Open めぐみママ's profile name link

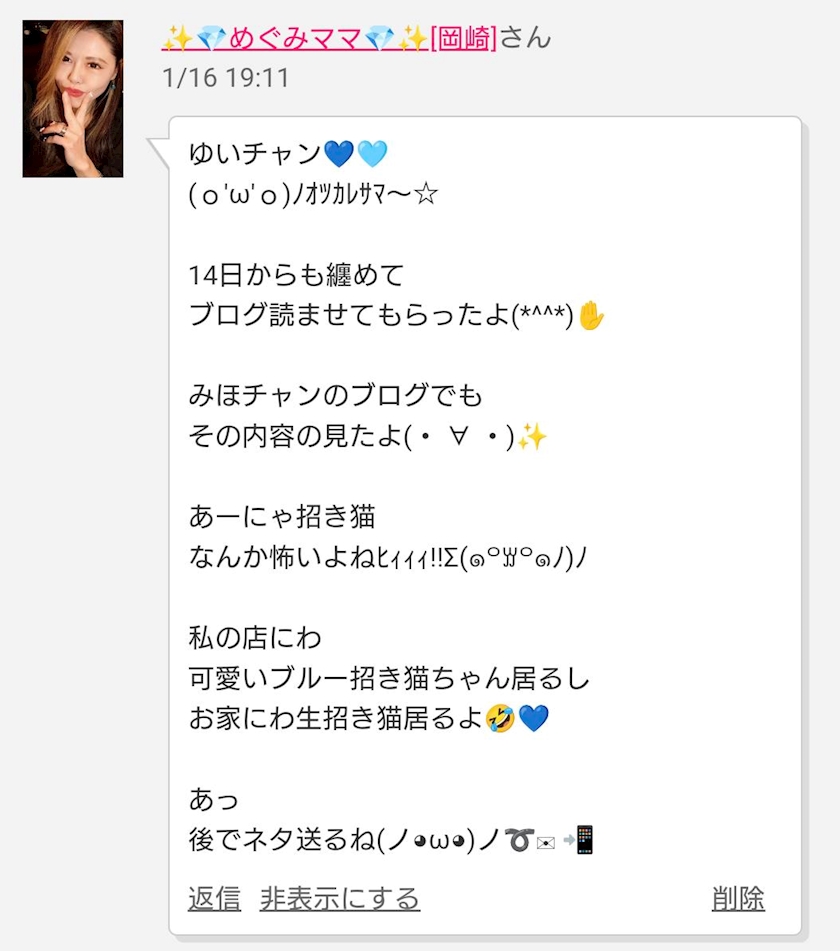pyautogui.click(x=329, y=38)
